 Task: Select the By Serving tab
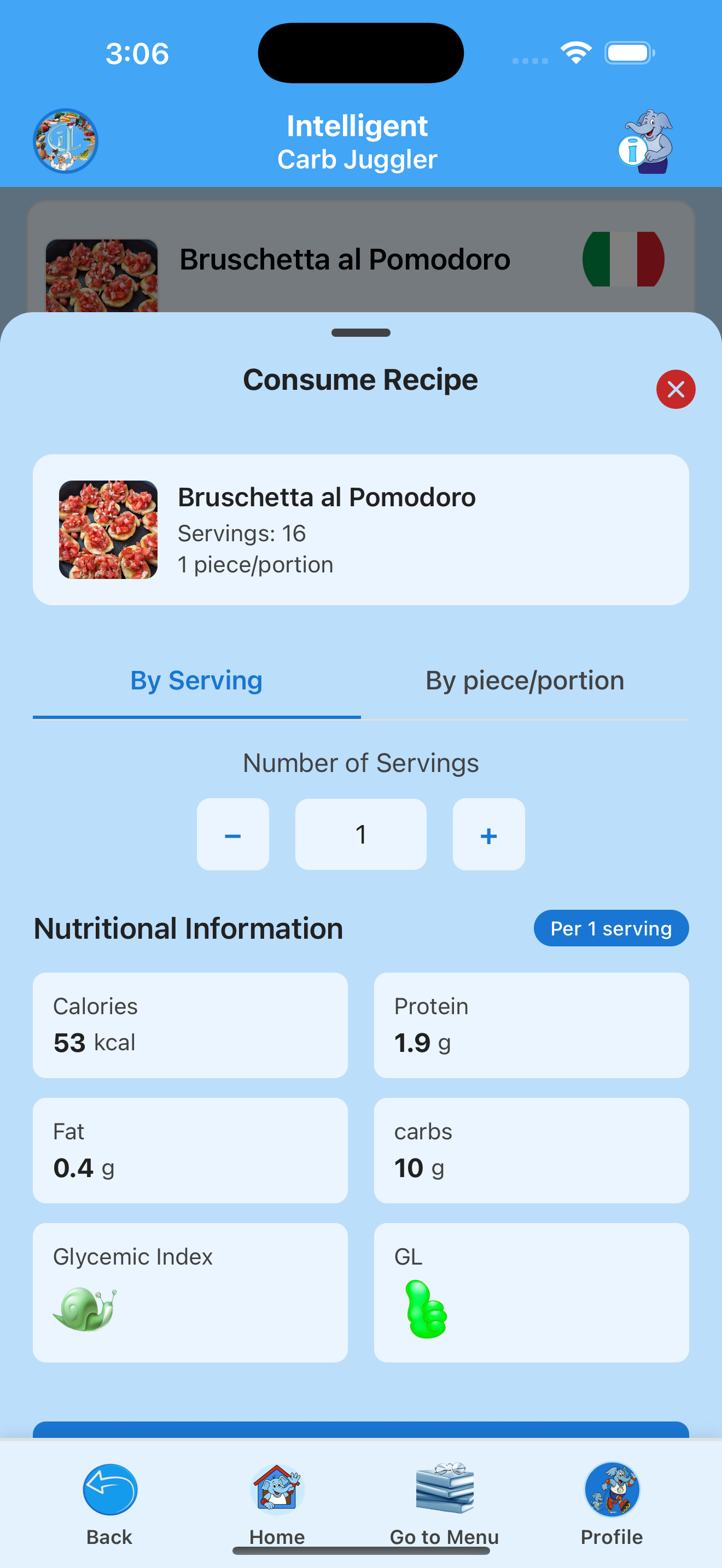click(x=196, y=680)
